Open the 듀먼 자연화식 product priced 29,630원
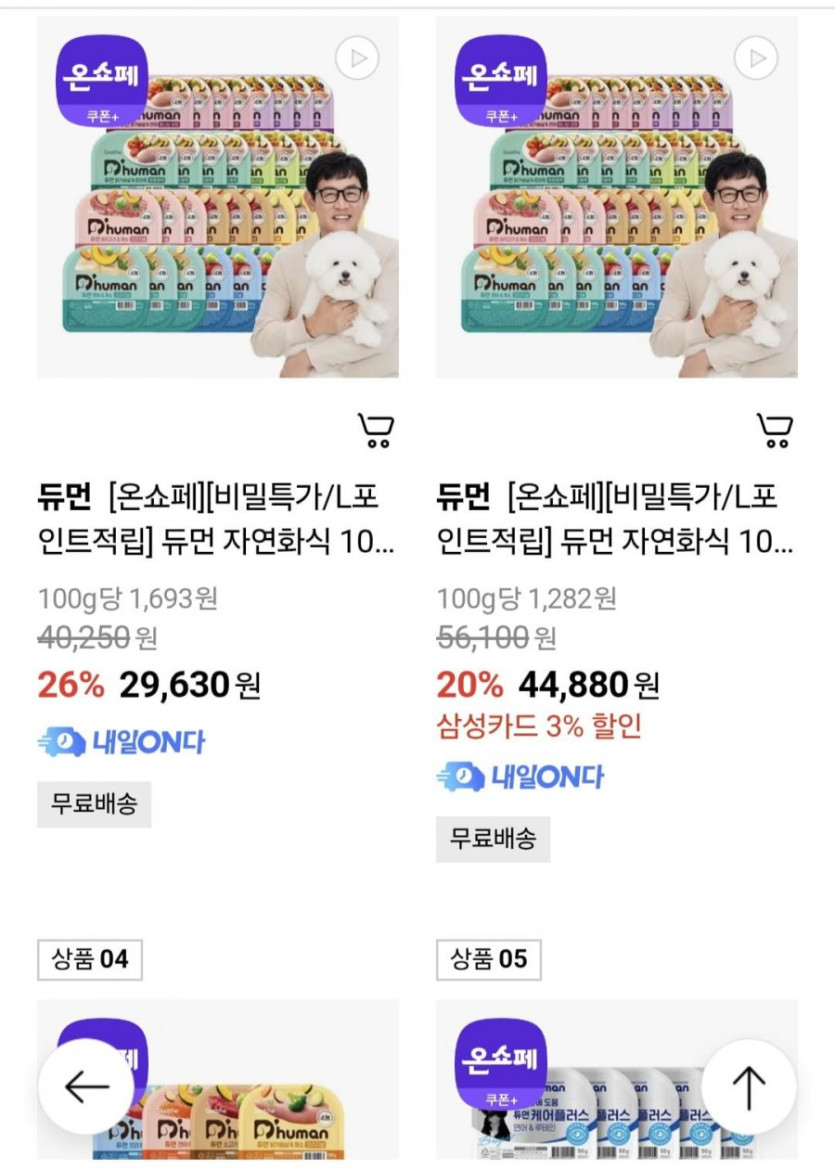 pyautogui.click(x=217, y=520)
